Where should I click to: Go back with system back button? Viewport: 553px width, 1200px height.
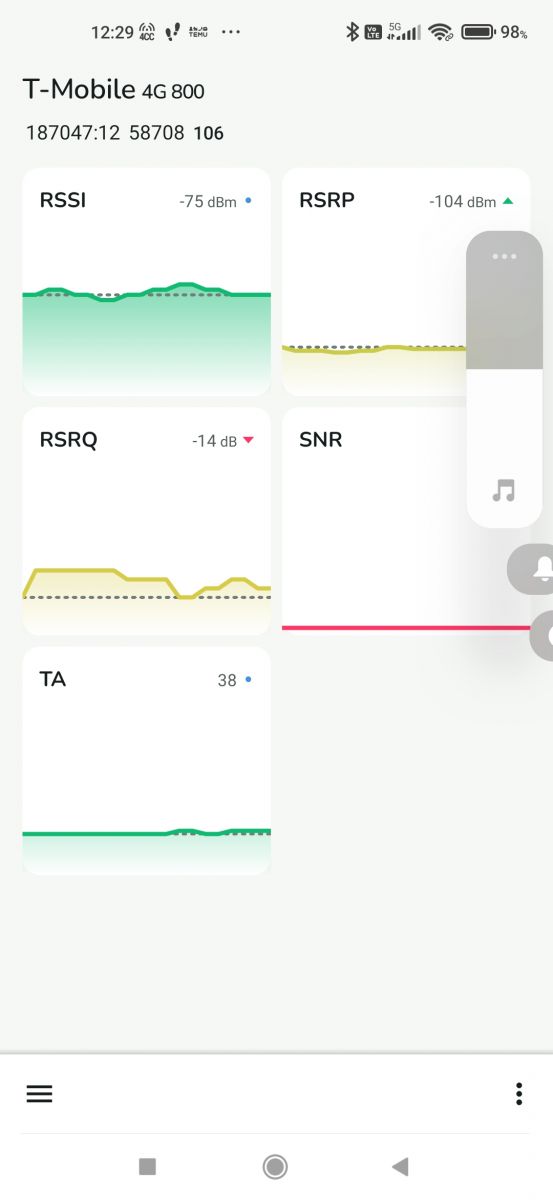pos(401,1166)
